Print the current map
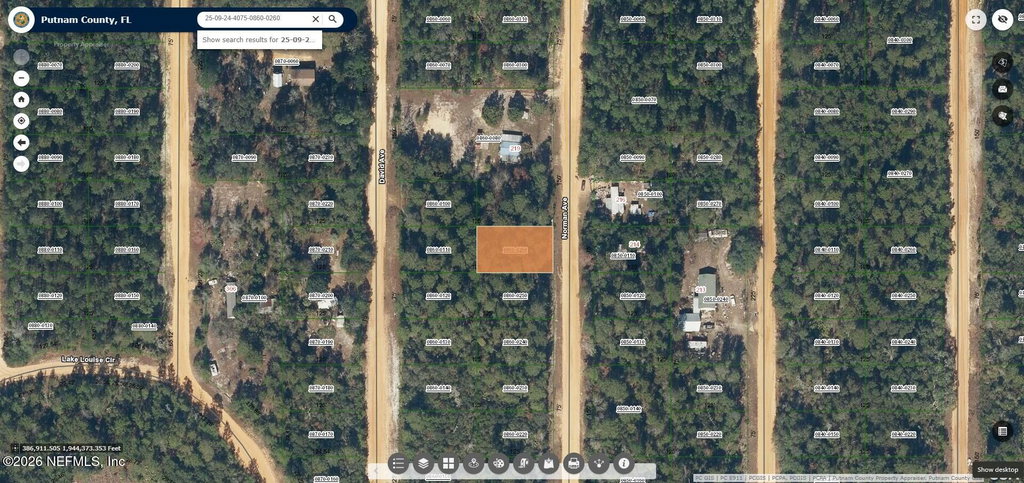 click(574, 464)
